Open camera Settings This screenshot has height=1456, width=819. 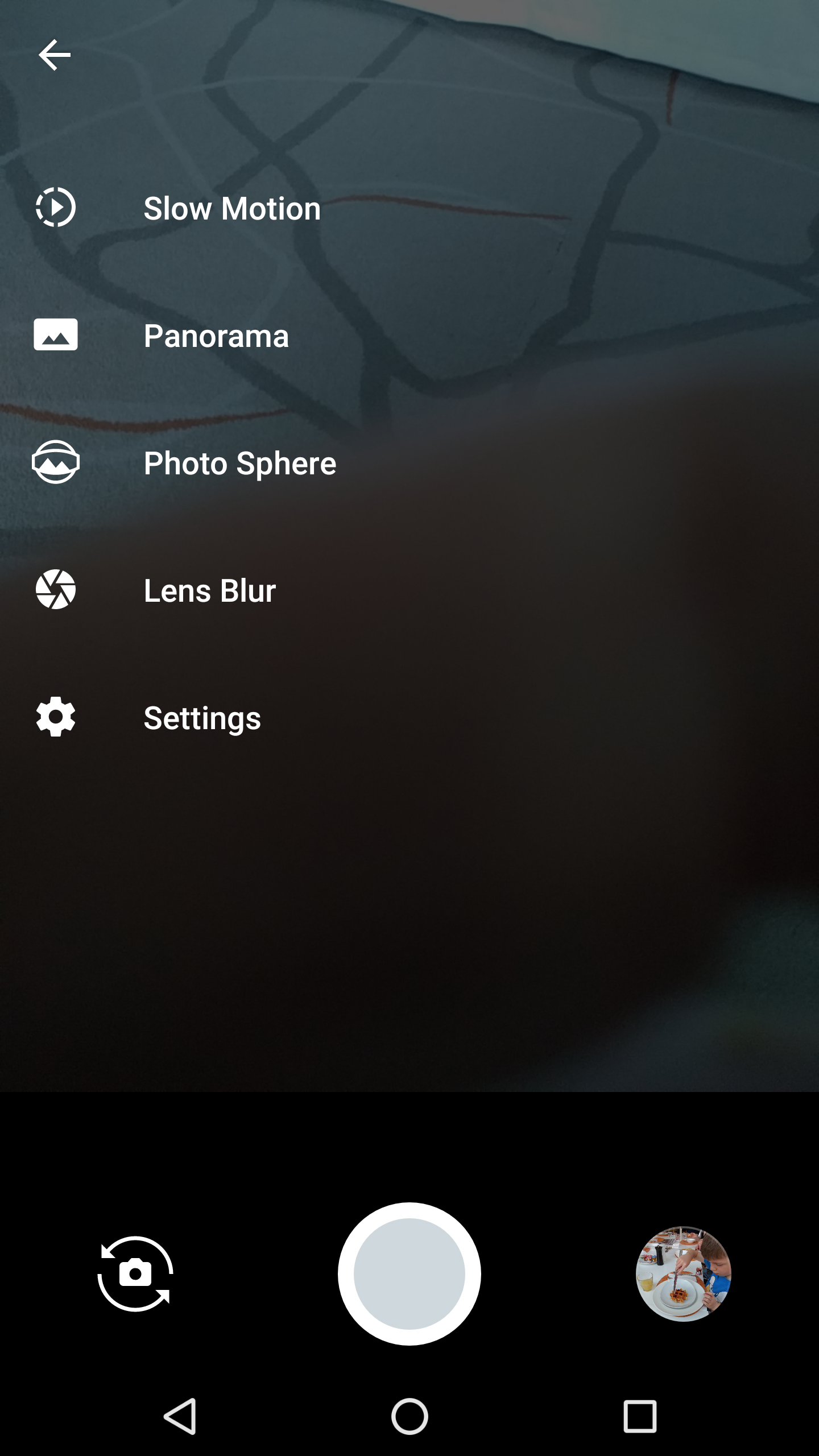pyautogui.click(x=409, y=717)
